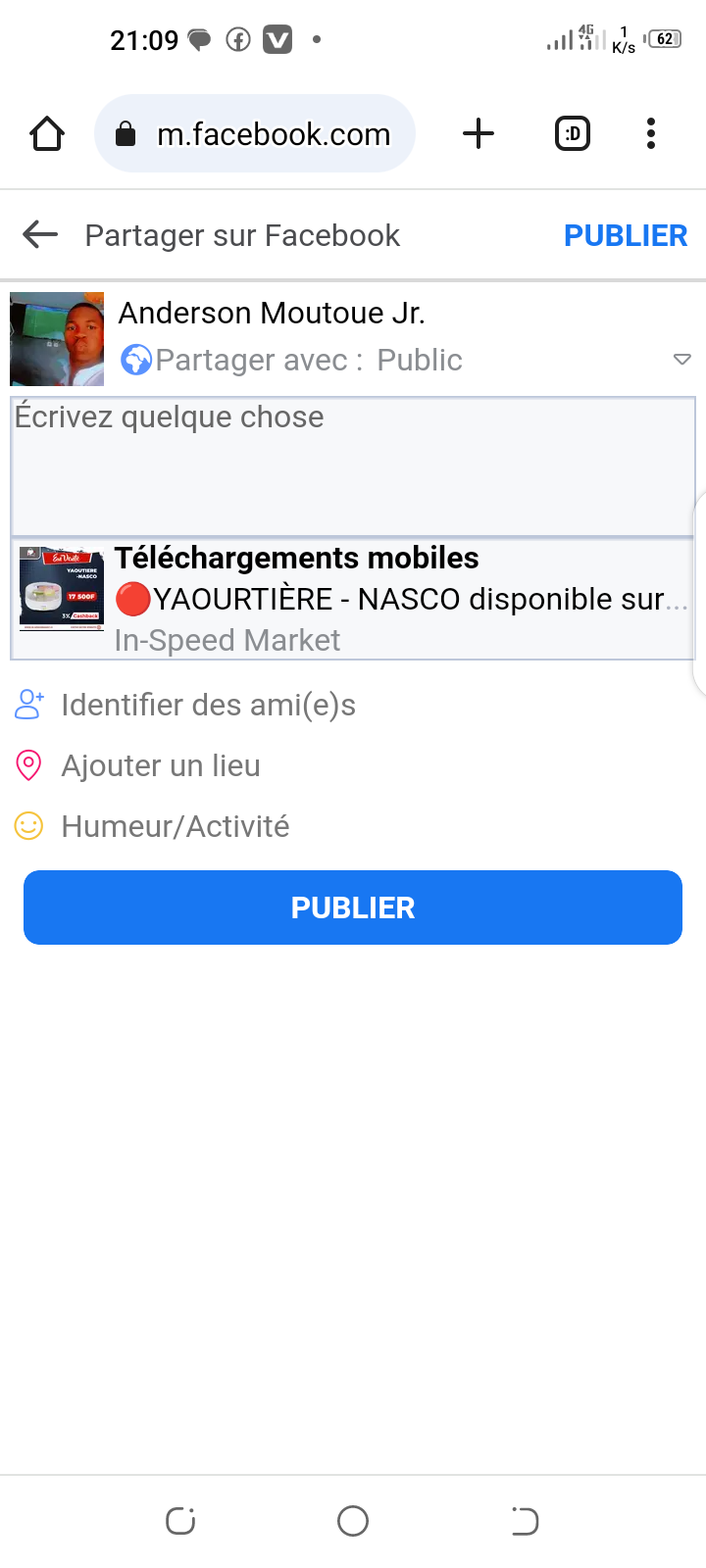
Task: Focus the Écrivez quelque chose text field
Action: tap(353, 465)
